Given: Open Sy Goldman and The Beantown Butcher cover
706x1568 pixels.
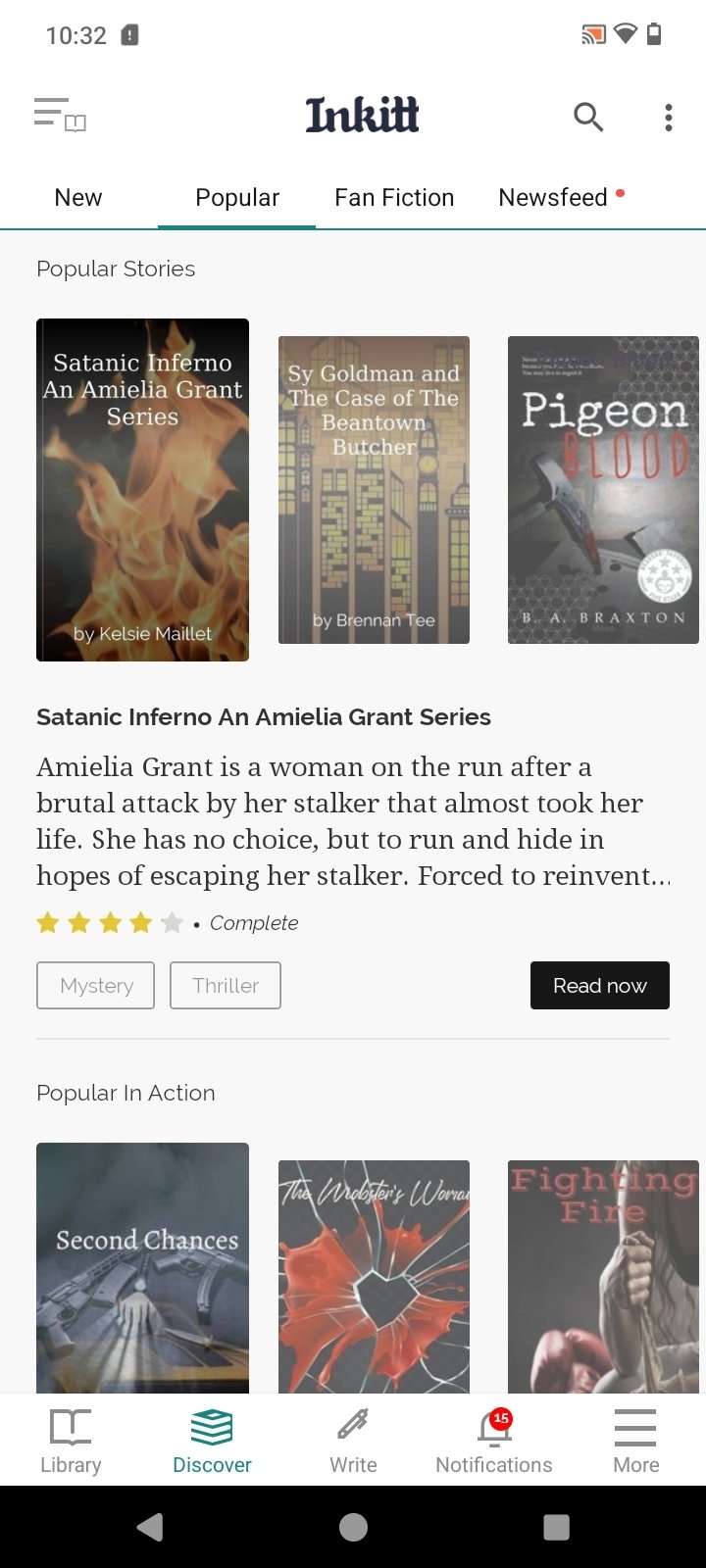Looking at the screenshot, I should pyautogui.click(x=374, y=490).
